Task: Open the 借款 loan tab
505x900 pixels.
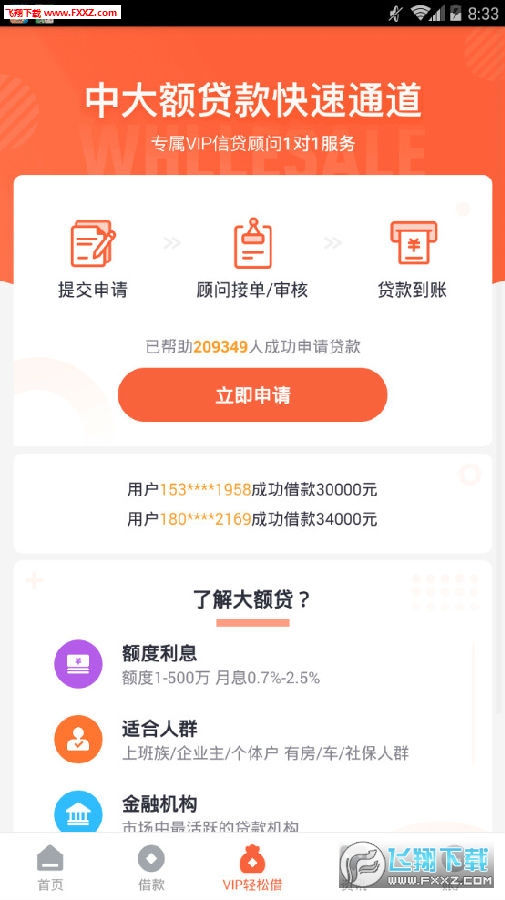Action: pyautogui.click(x=152, y=868)
